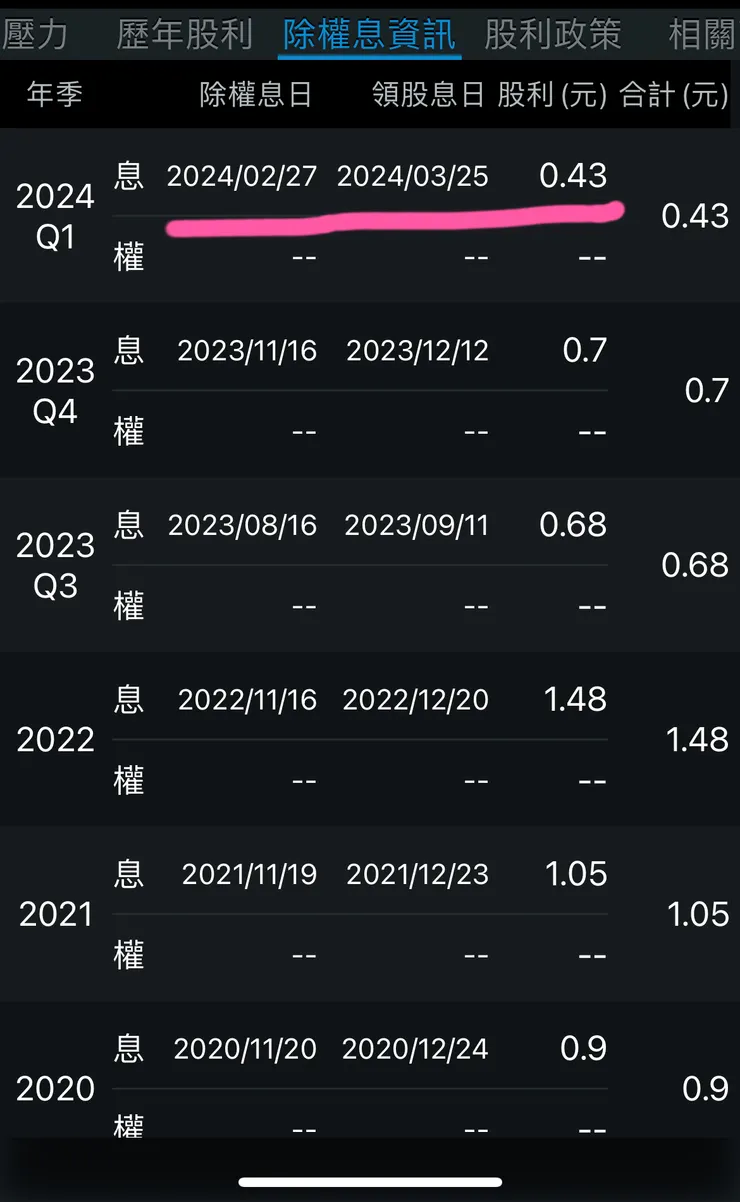740x1202 pixels.
Task: Click the 2022/12/20 payout date
Action: (x=416, y=699)
